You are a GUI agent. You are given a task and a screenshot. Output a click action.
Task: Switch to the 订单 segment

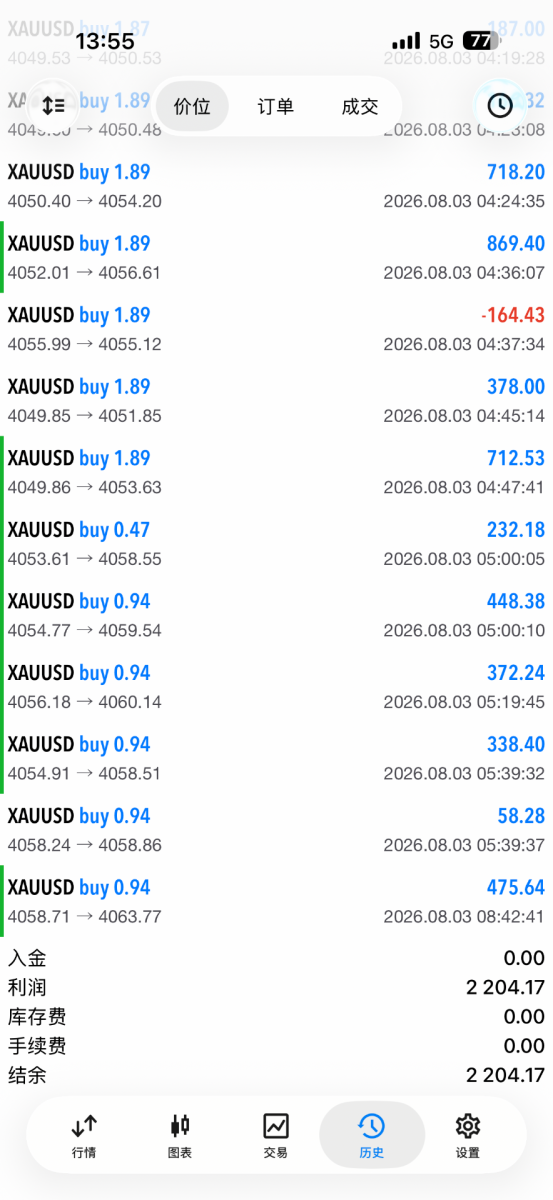(x=276, y=106)
